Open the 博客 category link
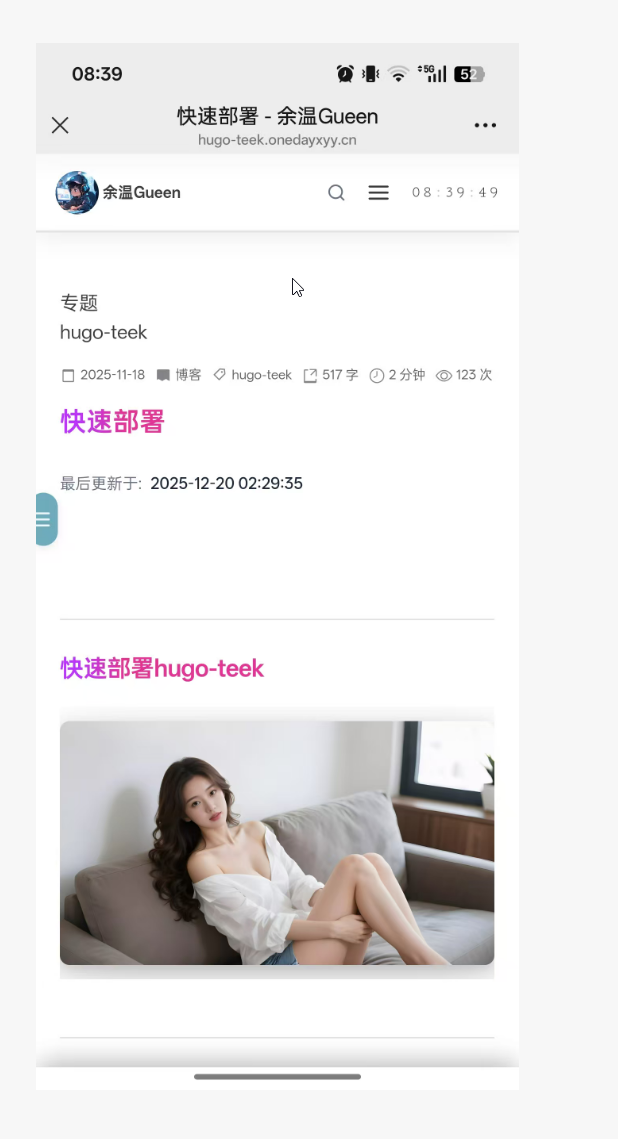 coord(188,375)
